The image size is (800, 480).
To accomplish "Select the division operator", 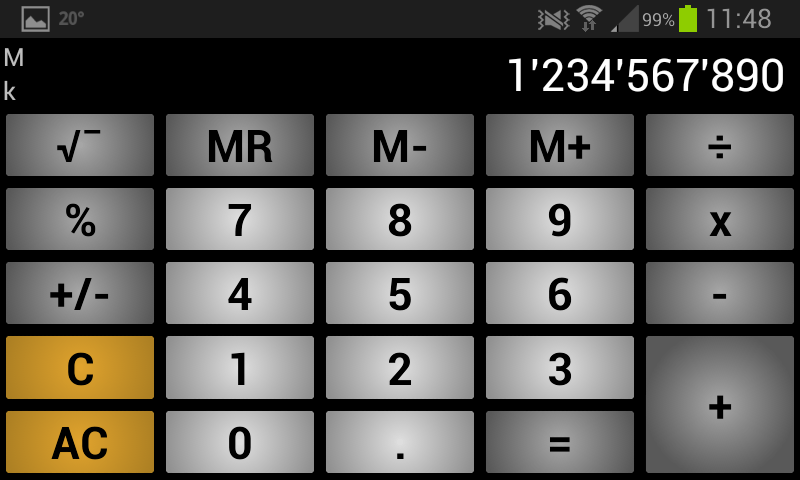I will [720, 146].
